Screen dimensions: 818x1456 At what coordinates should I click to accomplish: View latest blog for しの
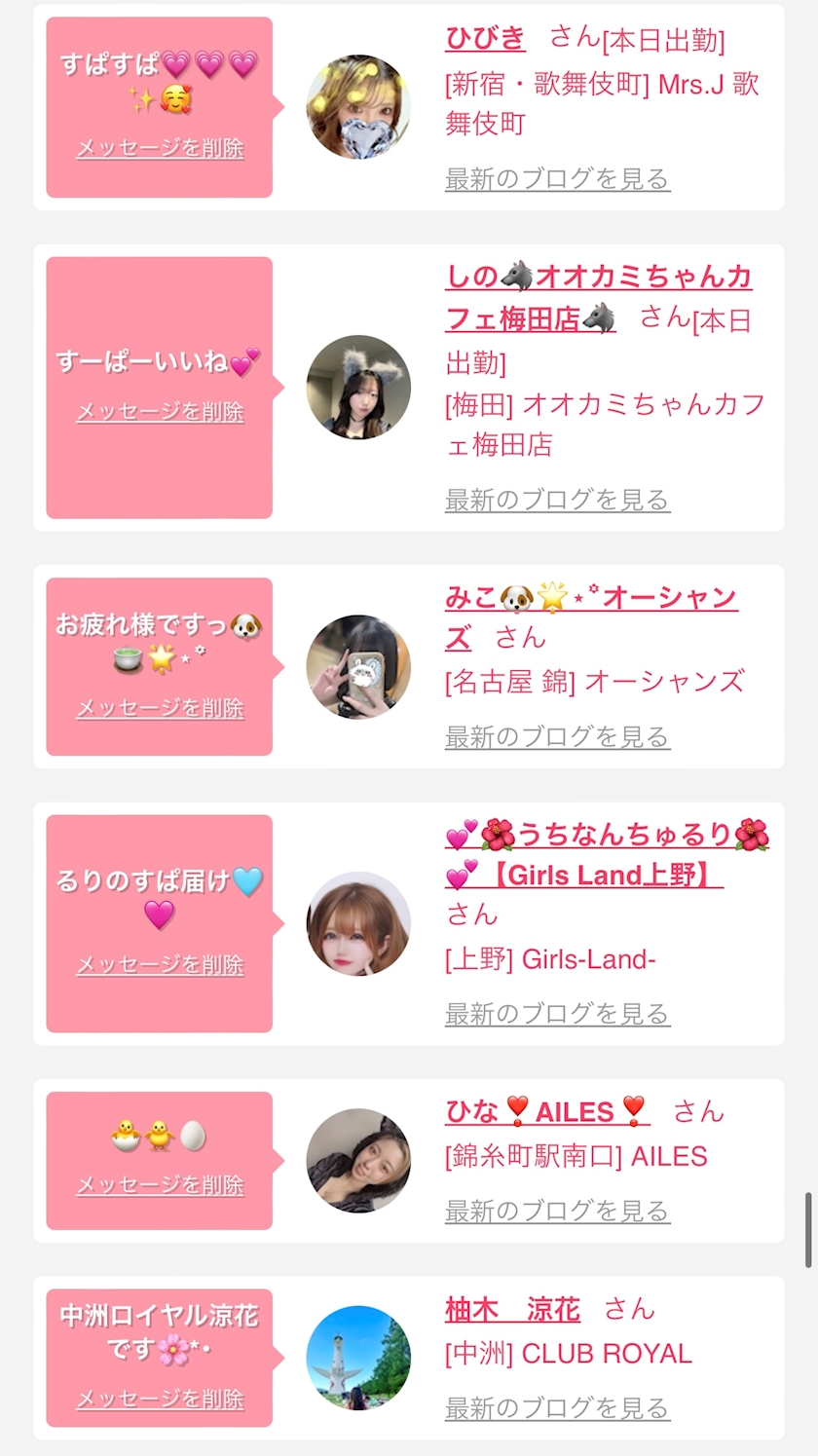point(557,501)
